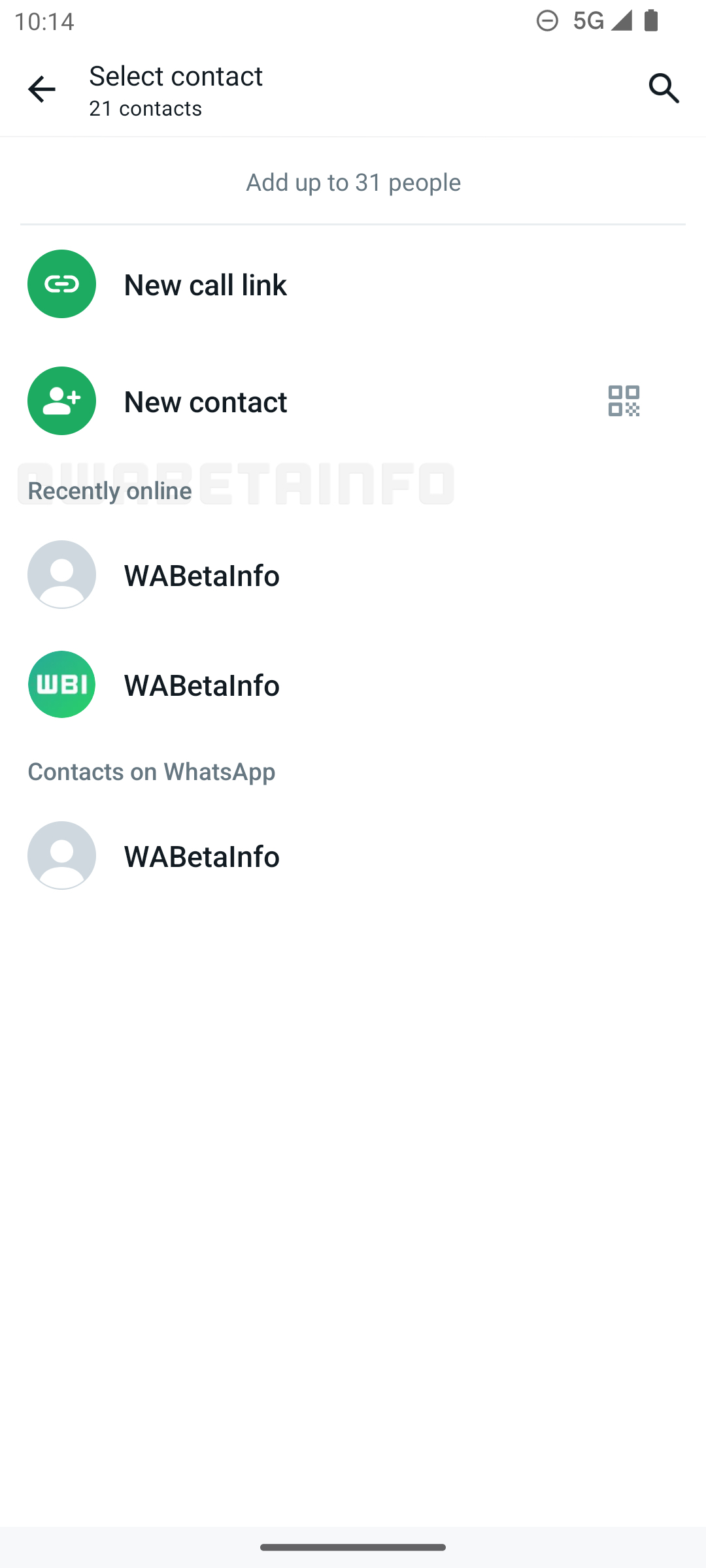Open the search icon to find contacts
Image resolution: width=706 pixels, height=1568 pixels.
[664, 88]
